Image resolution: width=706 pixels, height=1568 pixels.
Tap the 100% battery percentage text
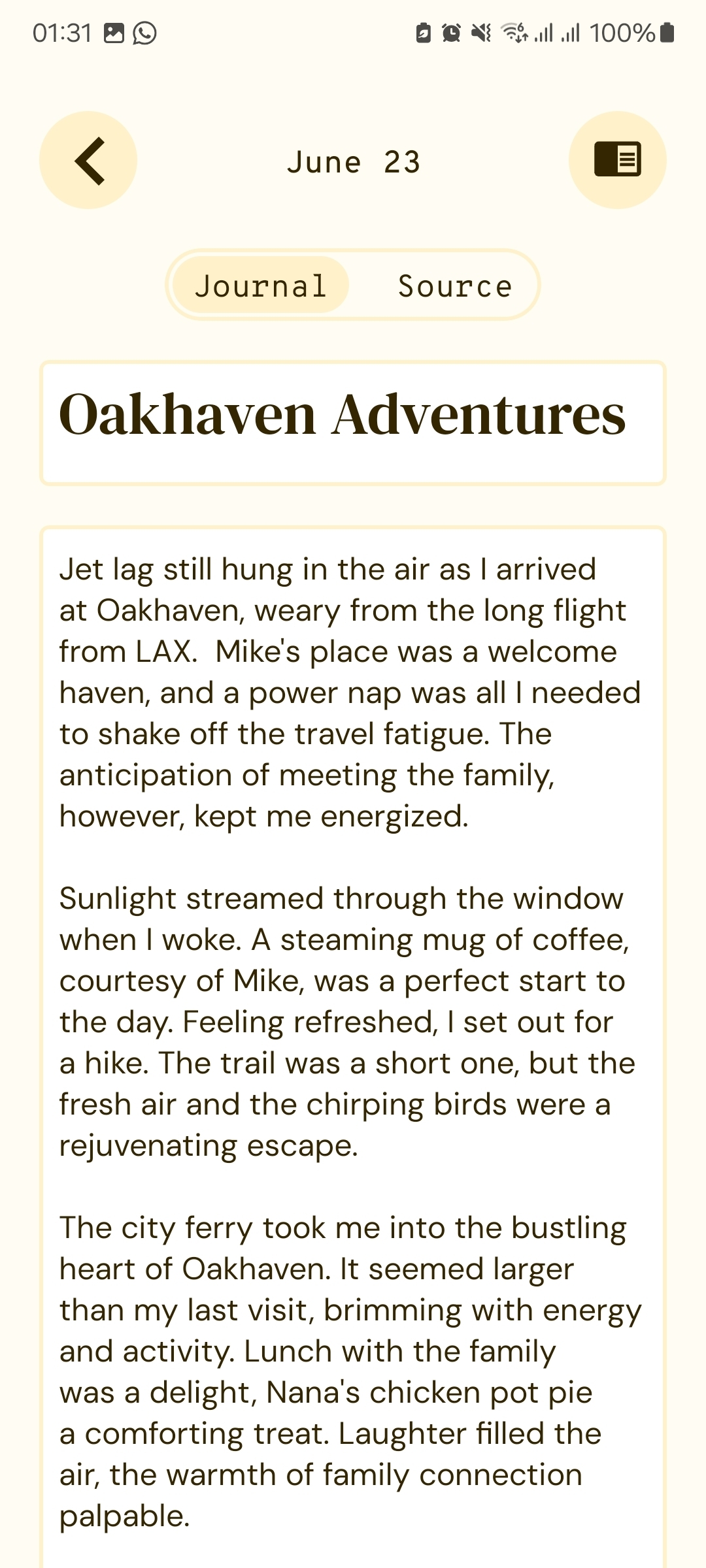point(624,31)
